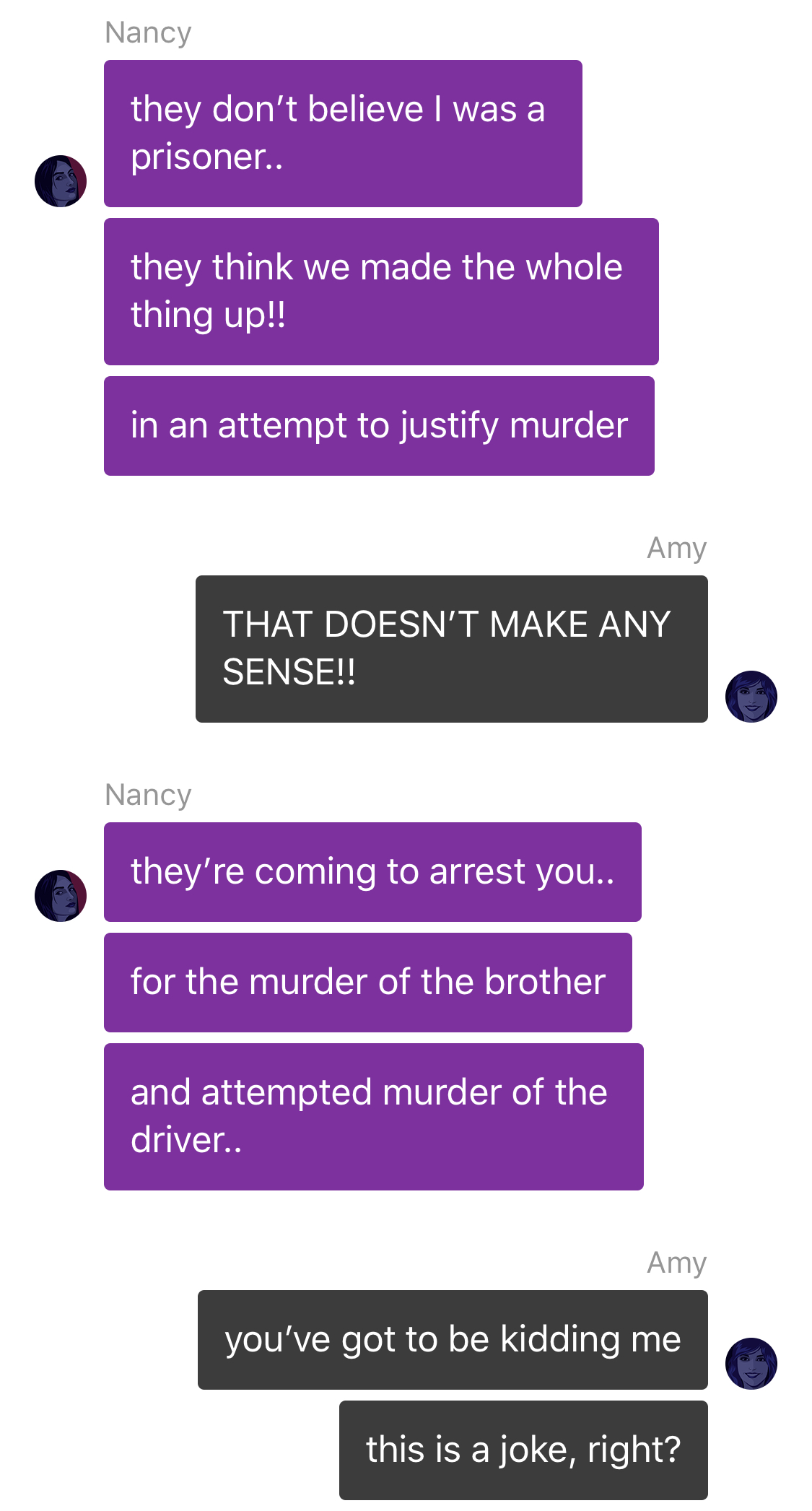Open Nancy's avatar beside the prisoner message

[x=61, y=181]
